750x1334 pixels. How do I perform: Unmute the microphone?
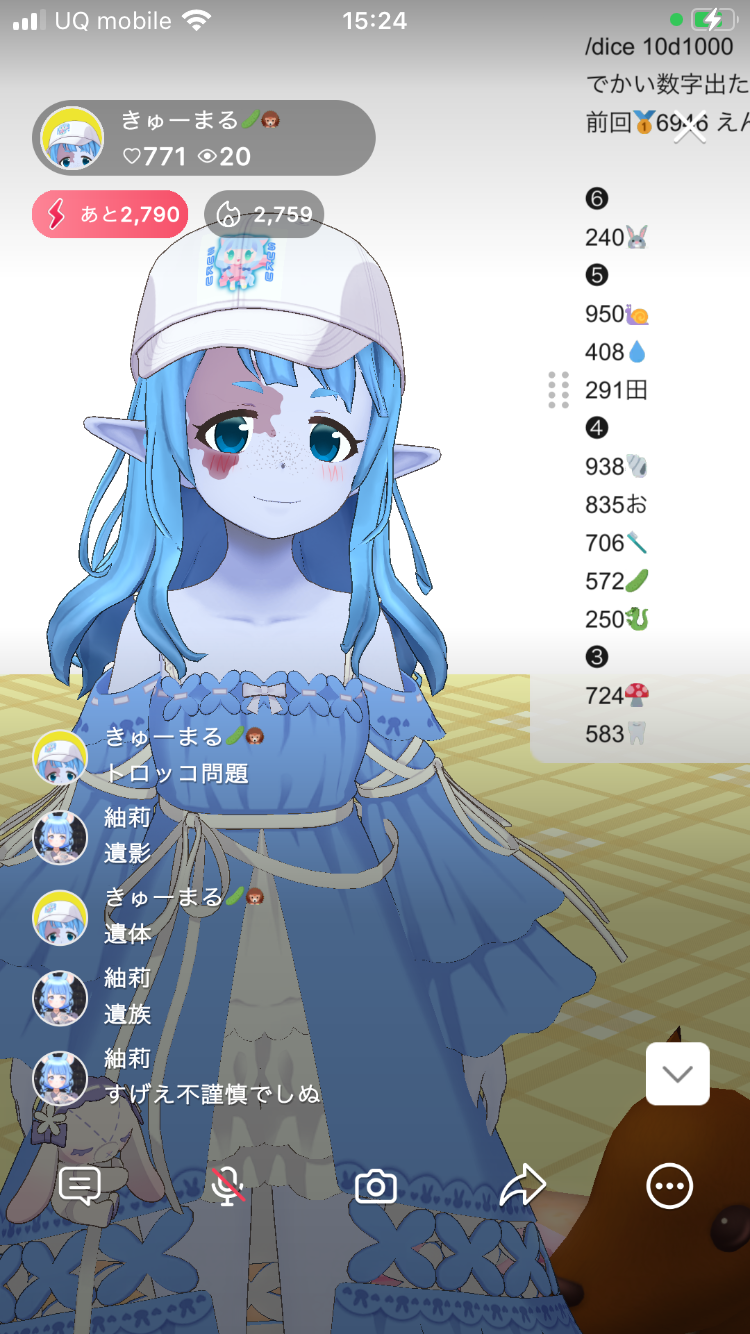[228, 1186]
